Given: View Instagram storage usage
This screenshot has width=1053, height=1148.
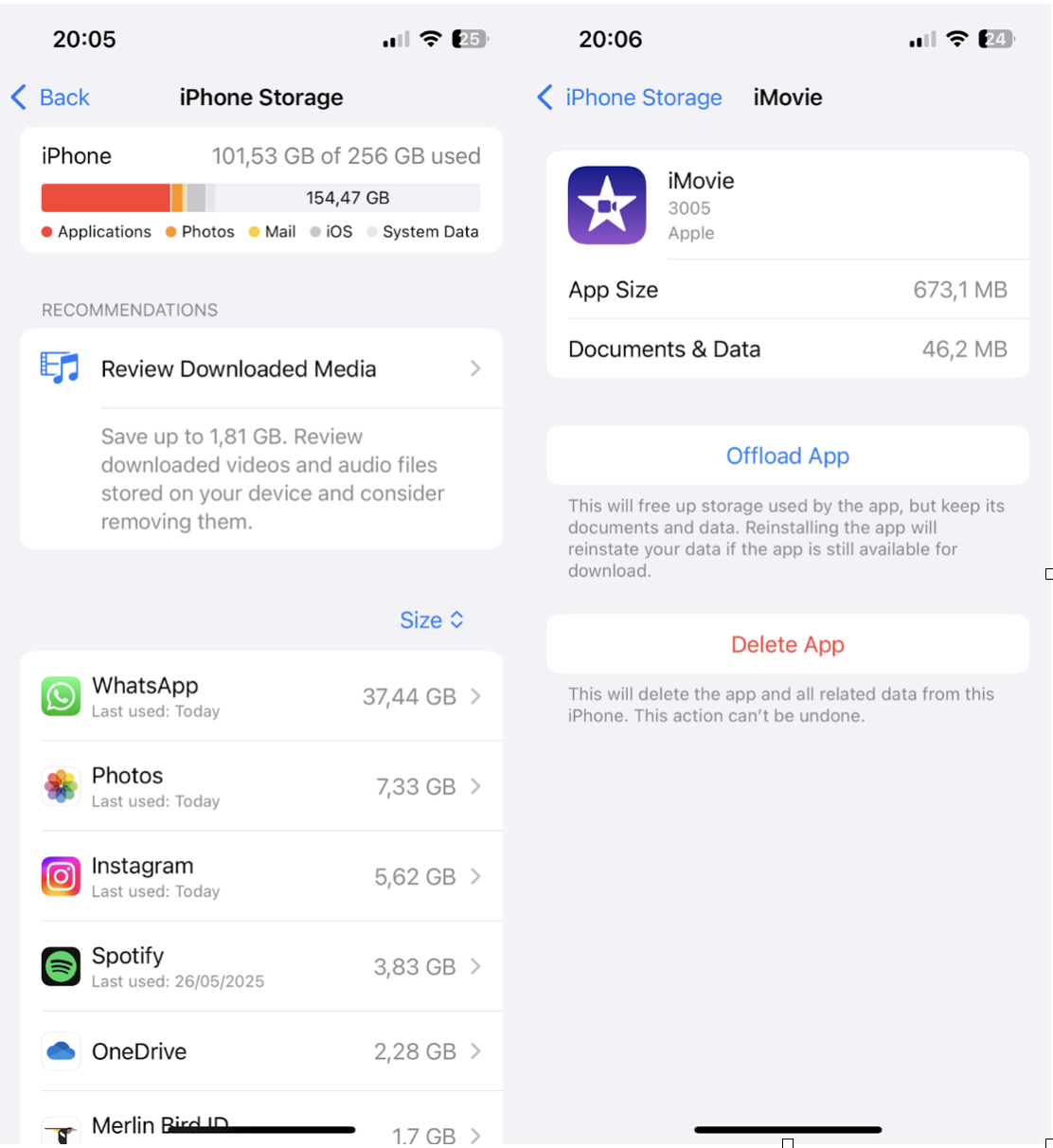Looking at the screenshot, I should [x=261, y=877].
